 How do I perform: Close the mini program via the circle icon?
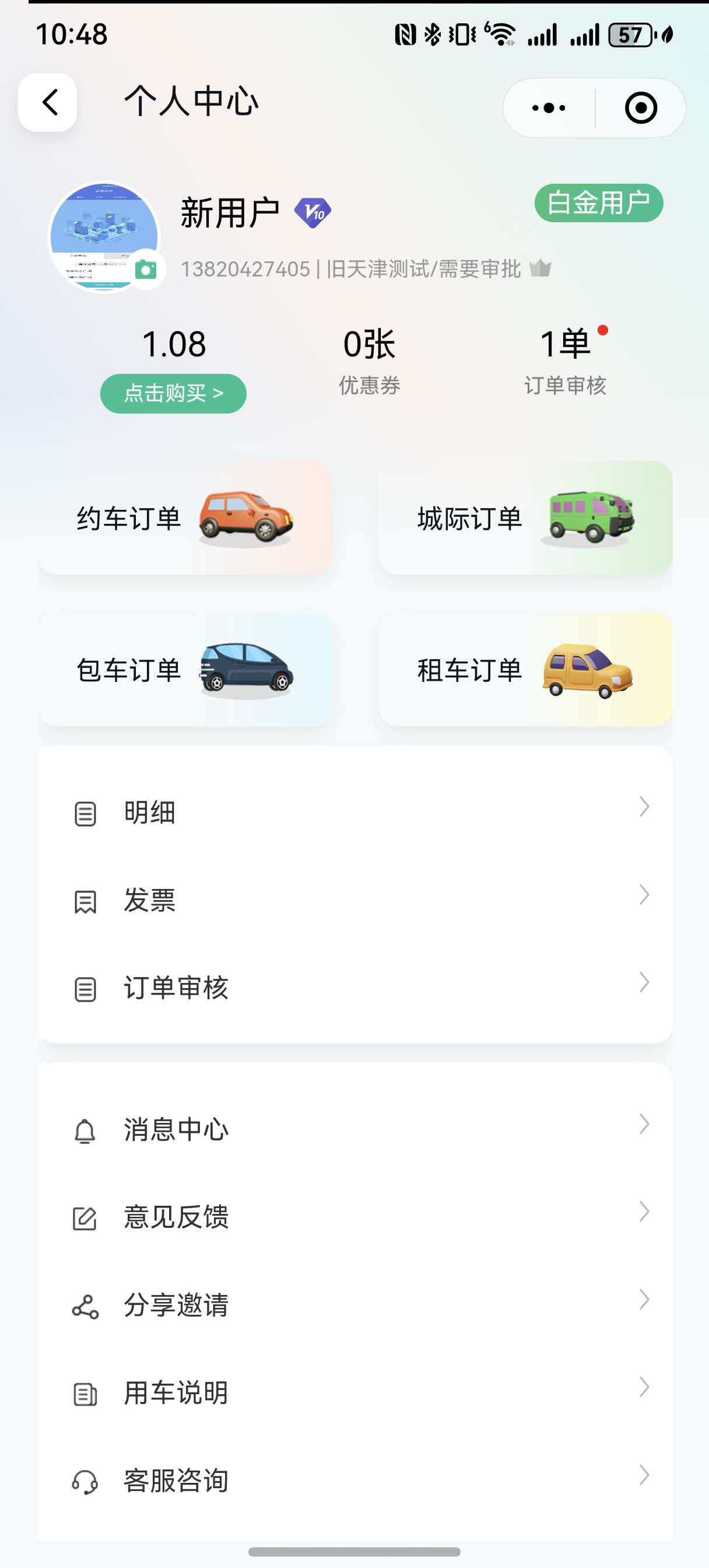pos(641,108)
